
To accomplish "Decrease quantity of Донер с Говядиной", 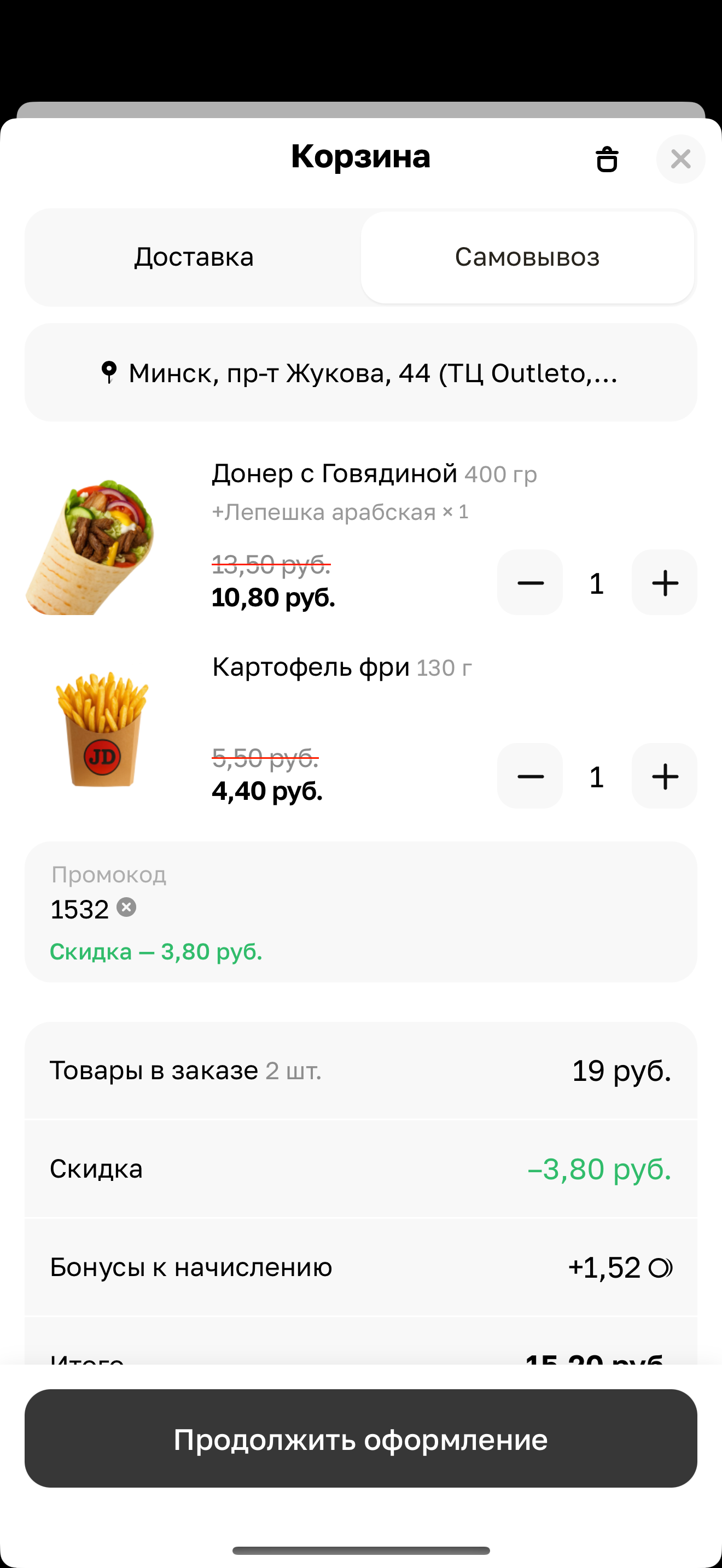I will coord(529,582).
